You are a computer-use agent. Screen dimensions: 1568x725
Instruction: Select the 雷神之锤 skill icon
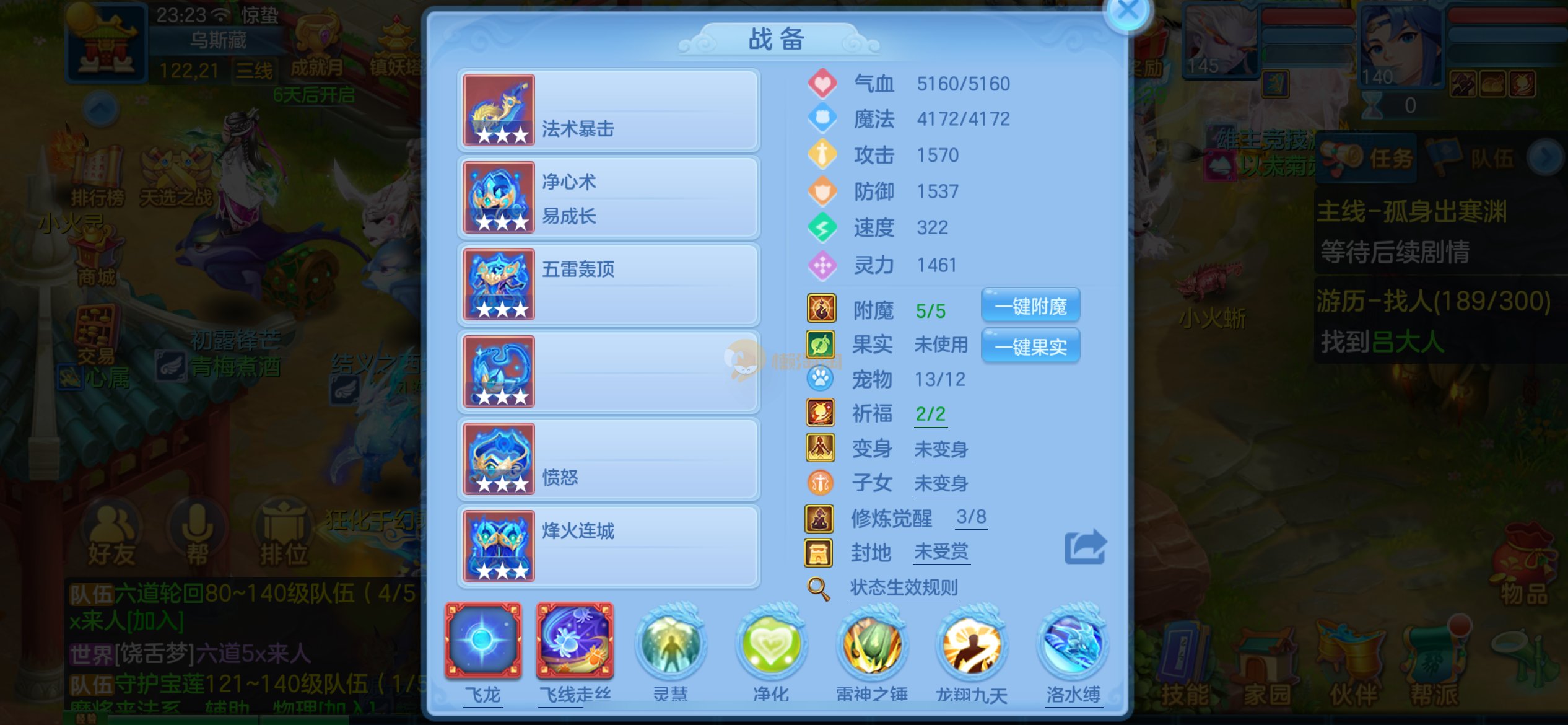(x=872, y=644)
